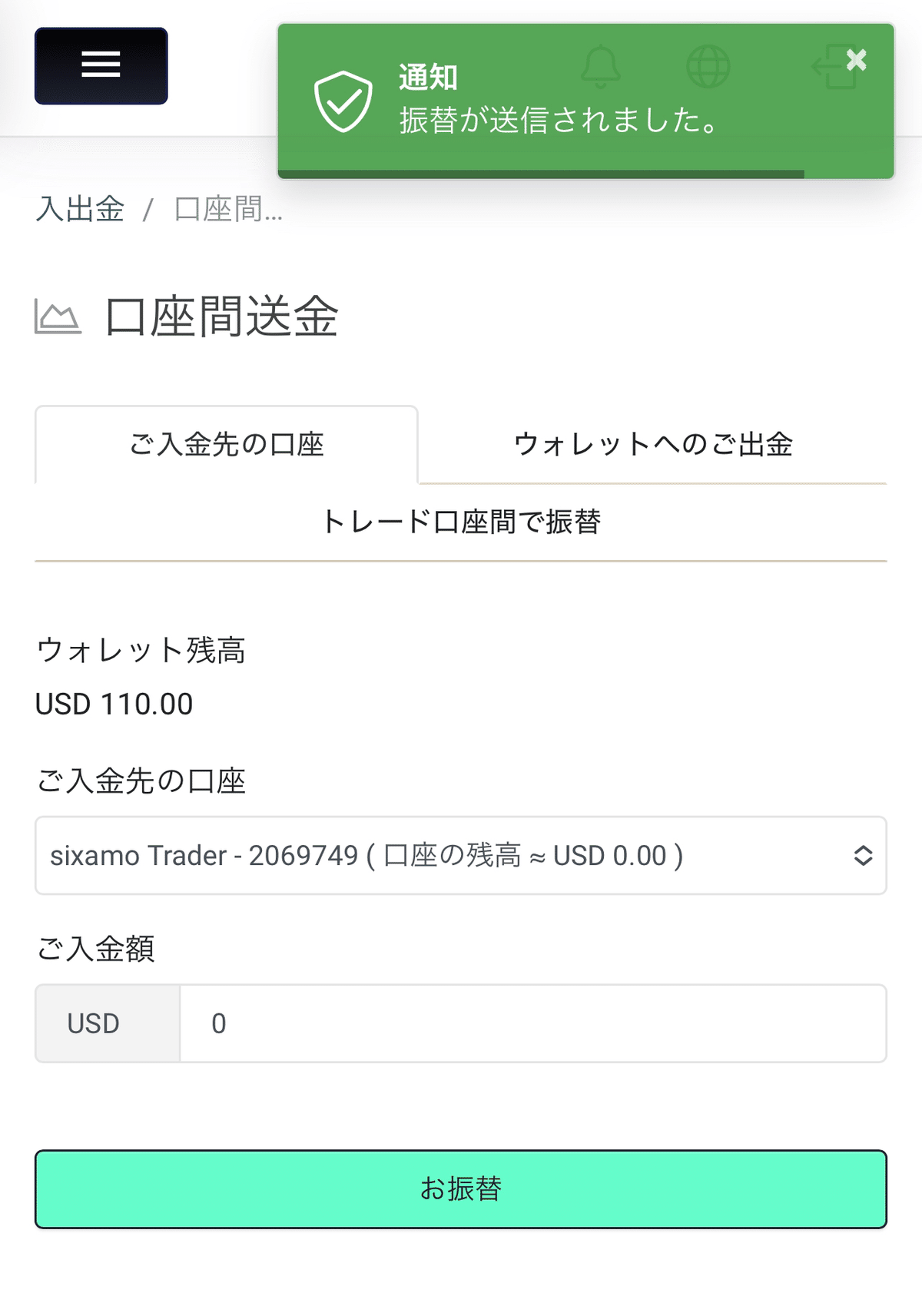
Task: Open the language selector globe icon
Action: click(x=708, y=65)
